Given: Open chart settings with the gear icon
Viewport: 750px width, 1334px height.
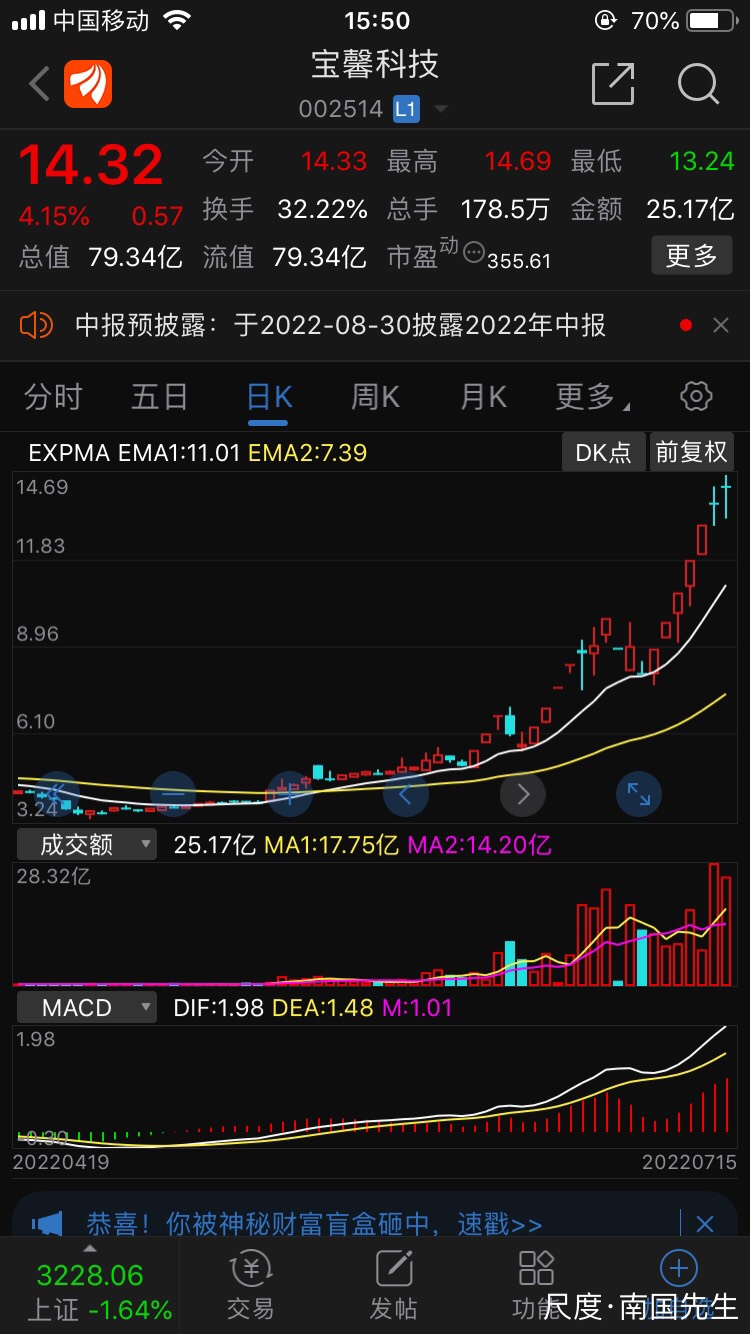Looking at the screenshot, I should click(x=696, y=396).
